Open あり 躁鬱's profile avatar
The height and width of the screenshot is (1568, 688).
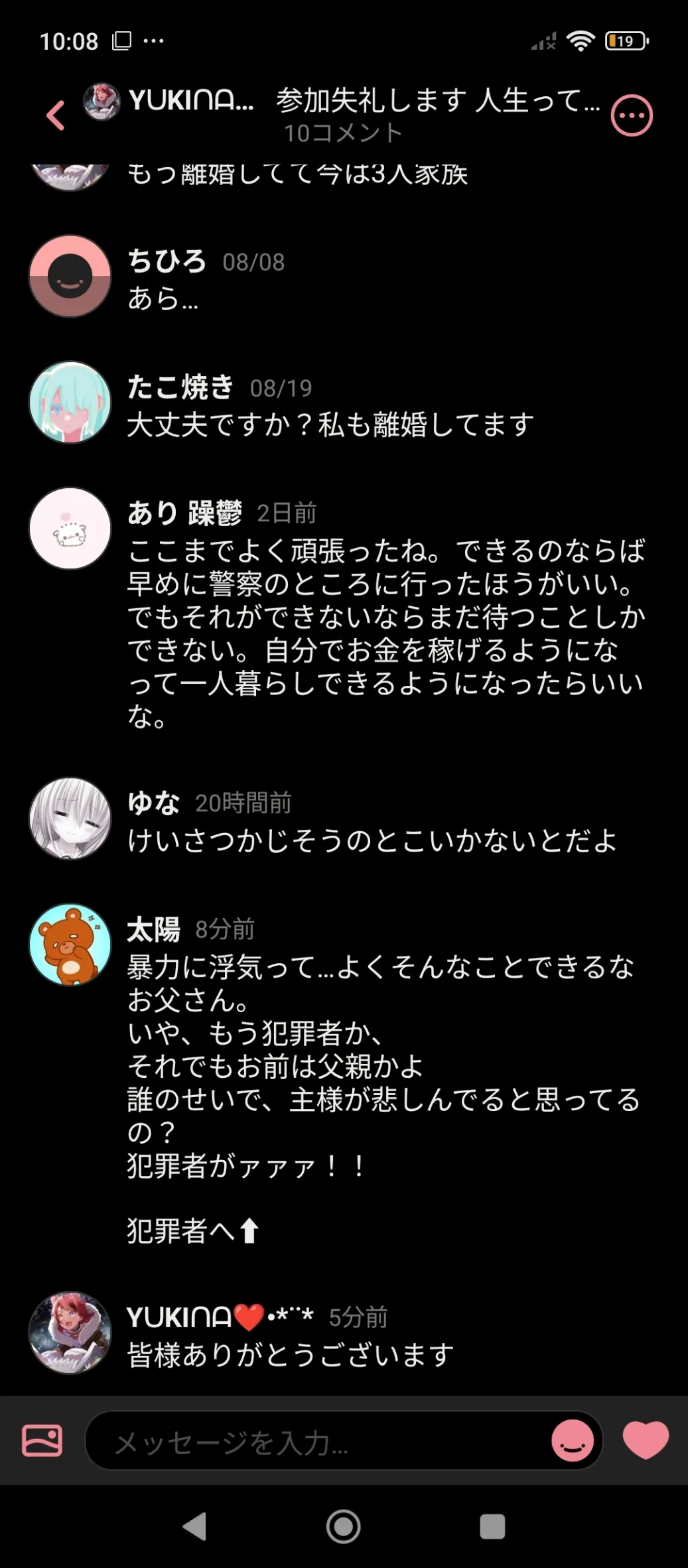70,529
